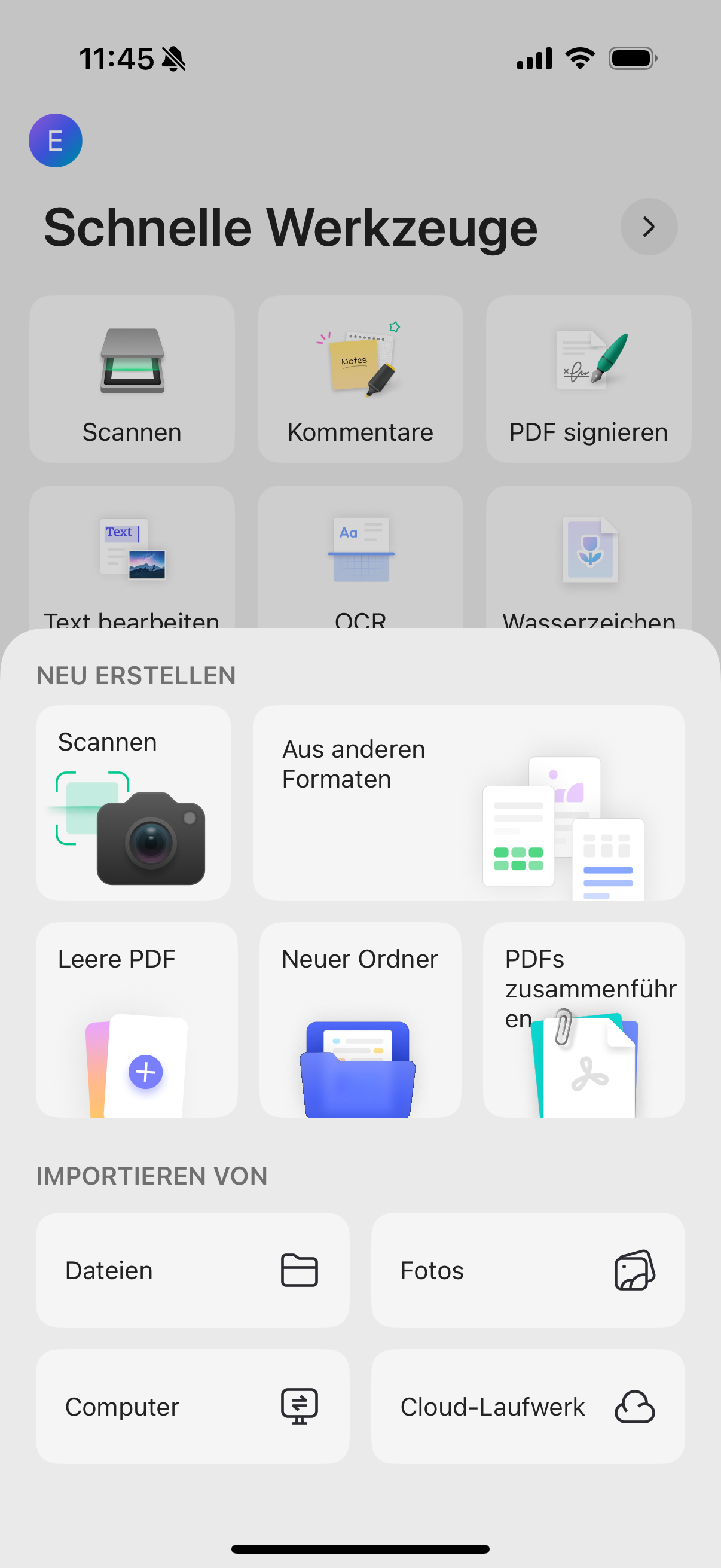Import pictures from Fotos
Viewport: 721px width, 1568px height.
coord(527,1270)
